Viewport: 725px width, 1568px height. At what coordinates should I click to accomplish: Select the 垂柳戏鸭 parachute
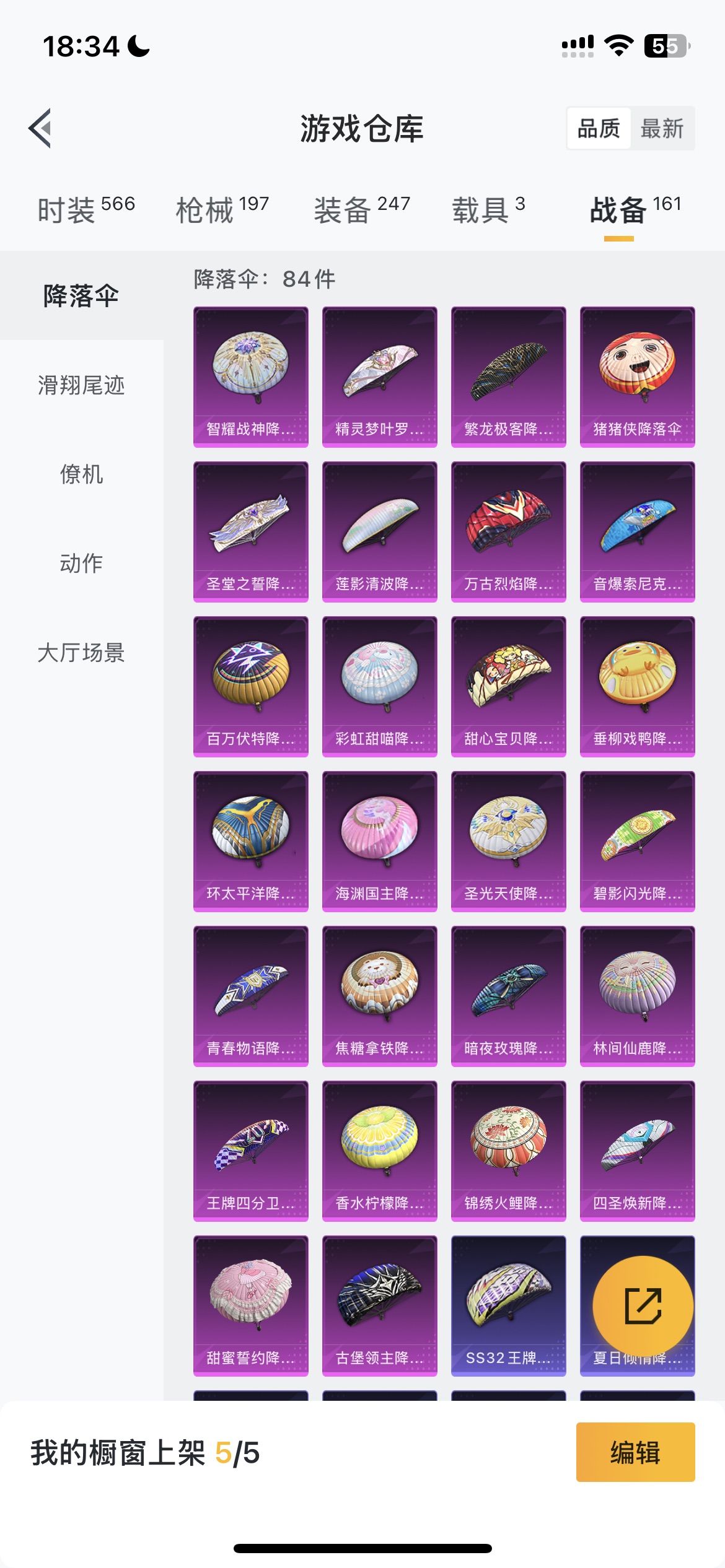637,686
